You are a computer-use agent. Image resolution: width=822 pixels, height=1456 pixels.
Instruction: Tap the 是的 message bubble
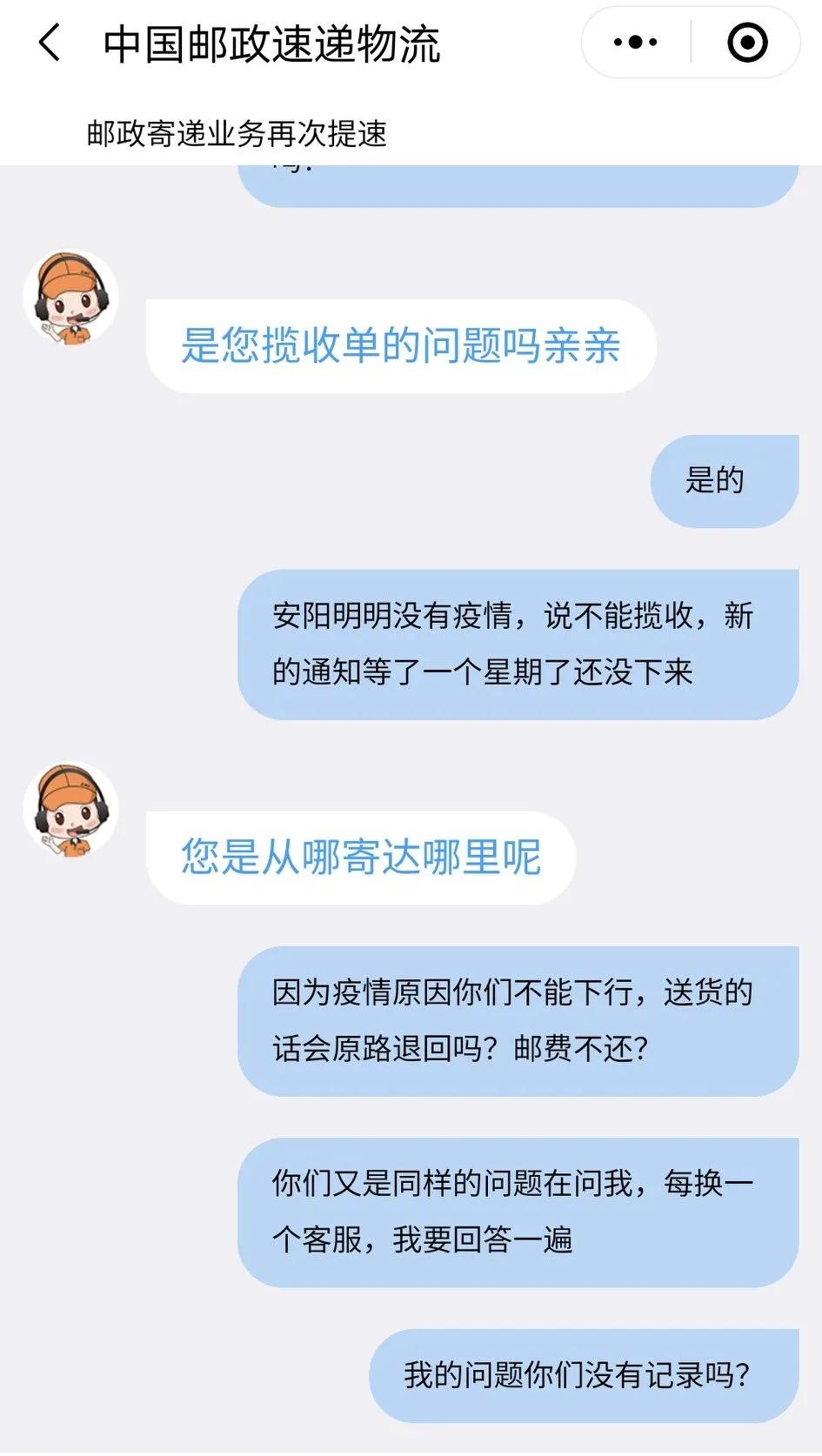(x=724, y=479)
